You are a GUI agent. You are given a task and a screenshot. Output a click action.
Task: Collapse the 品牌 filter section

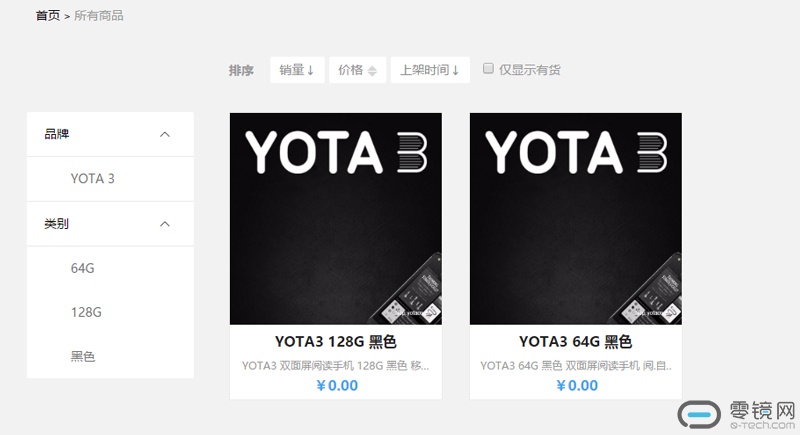[x=165, y=134]
